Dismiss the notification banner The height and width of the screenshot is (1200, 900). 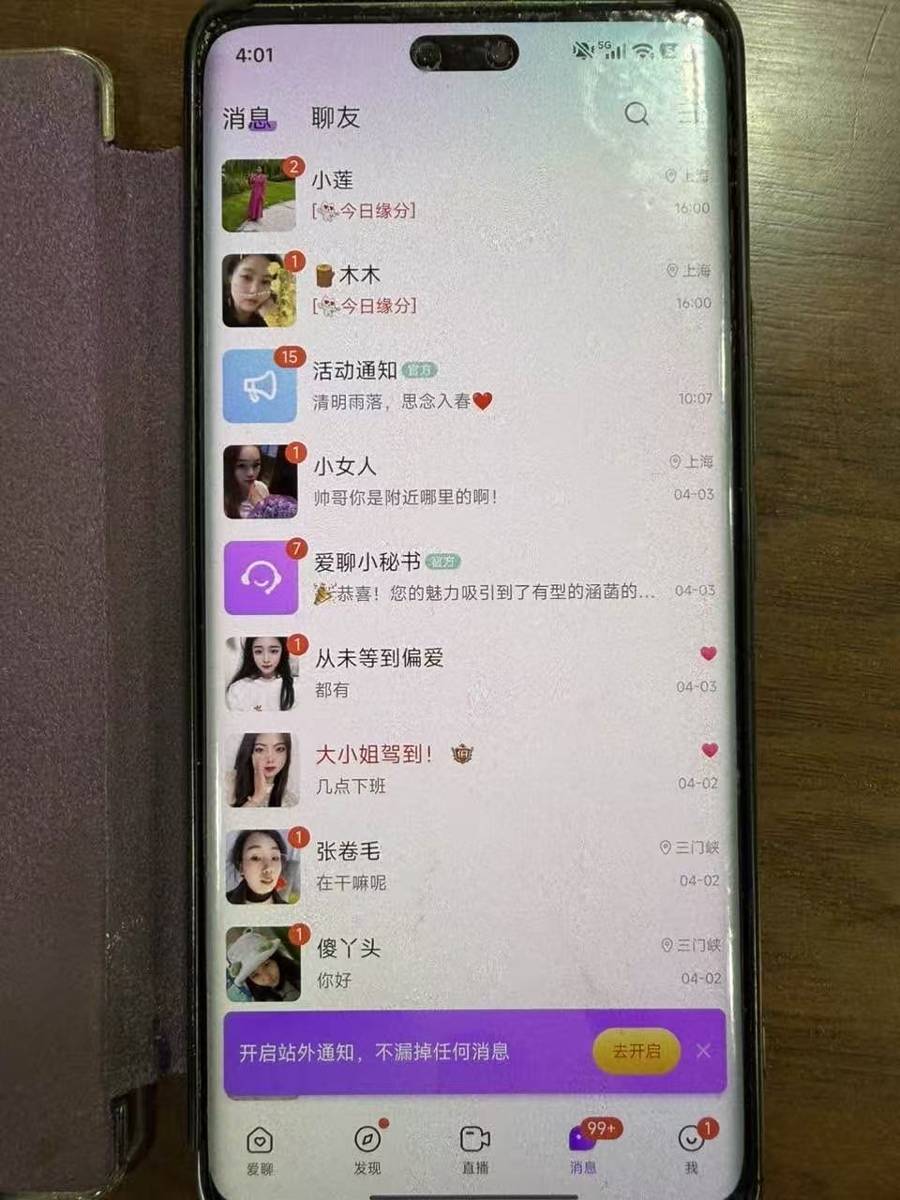coord(703,1051)
